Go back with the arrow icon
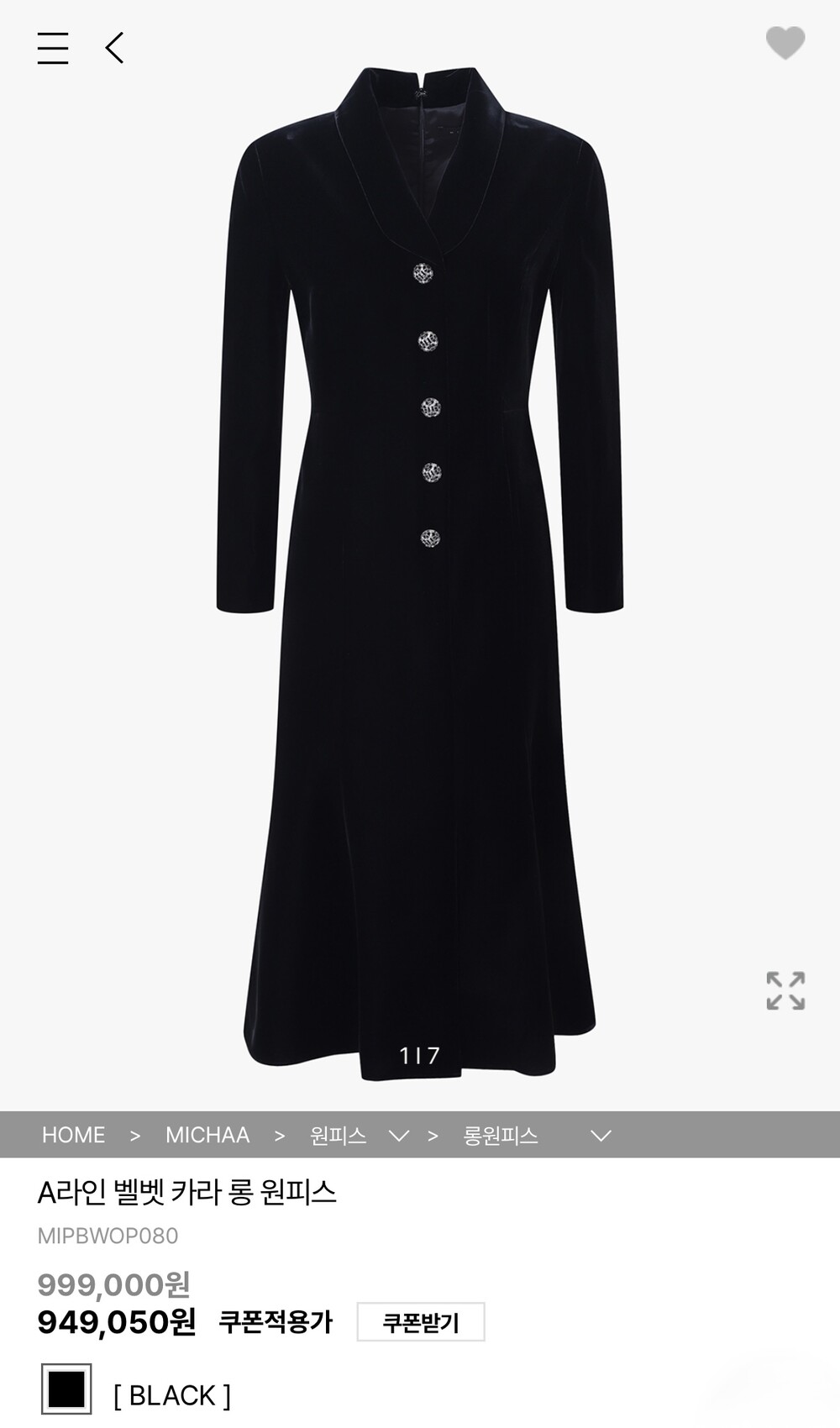 pyautogui.click(x=115, y=48)
